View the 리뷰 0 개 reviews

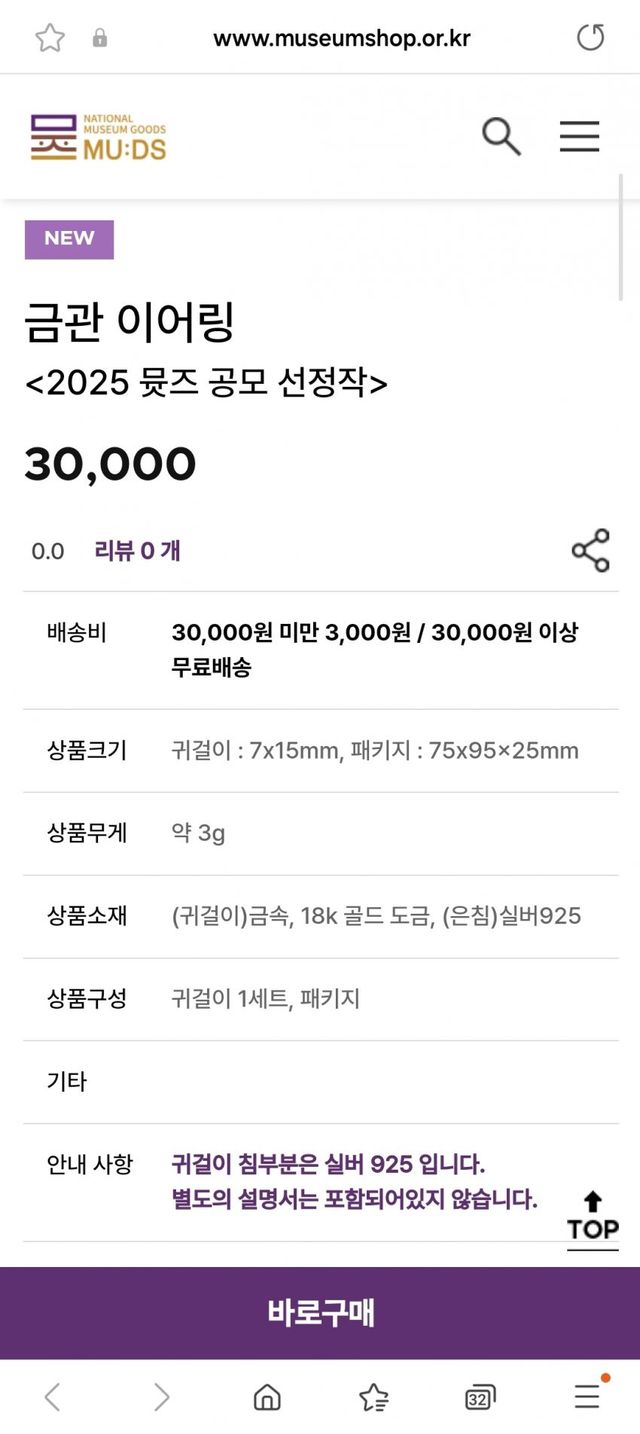[x=137, y=551]
